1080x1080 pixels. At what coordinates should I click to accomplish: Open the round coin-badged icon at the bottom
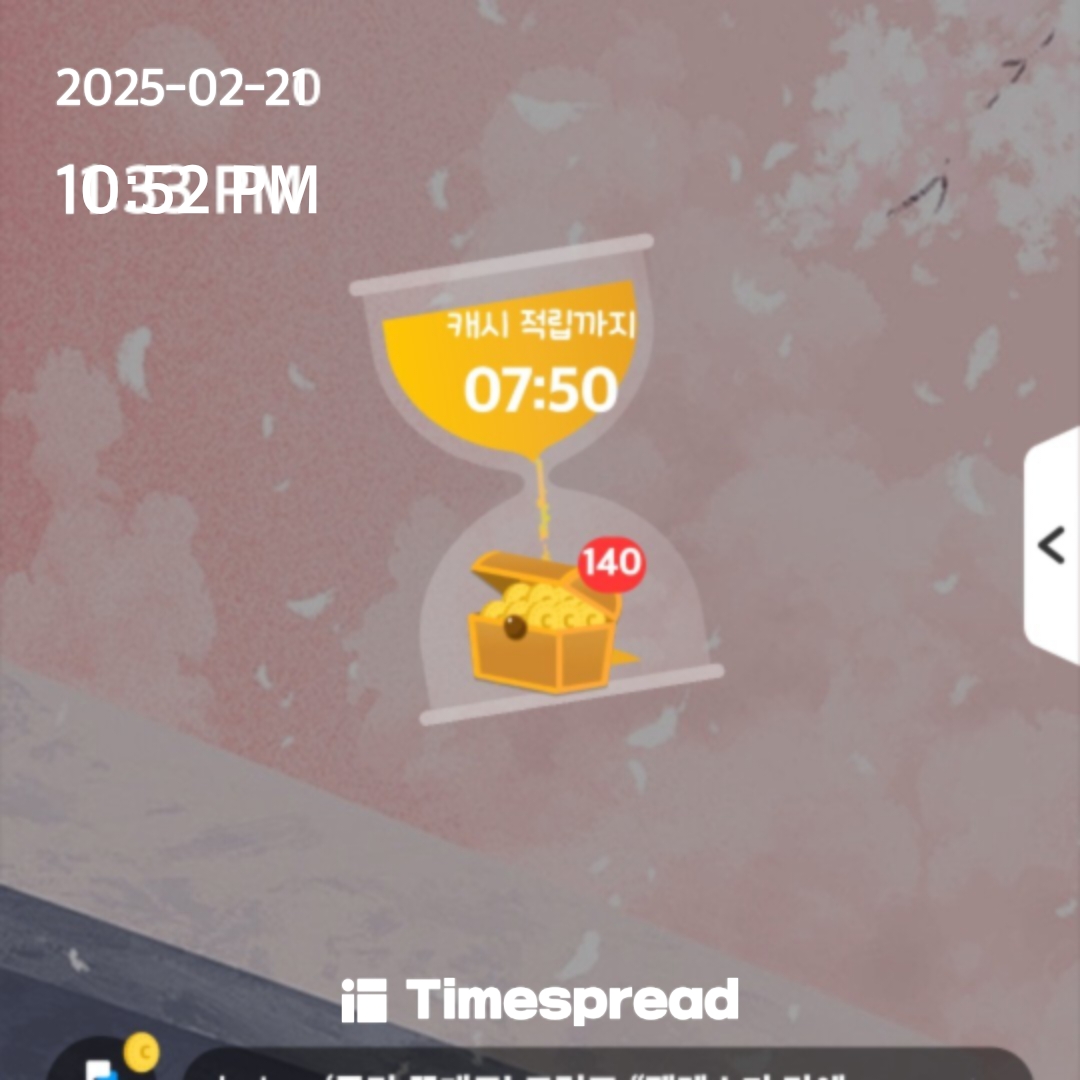tap(111, 1063)
